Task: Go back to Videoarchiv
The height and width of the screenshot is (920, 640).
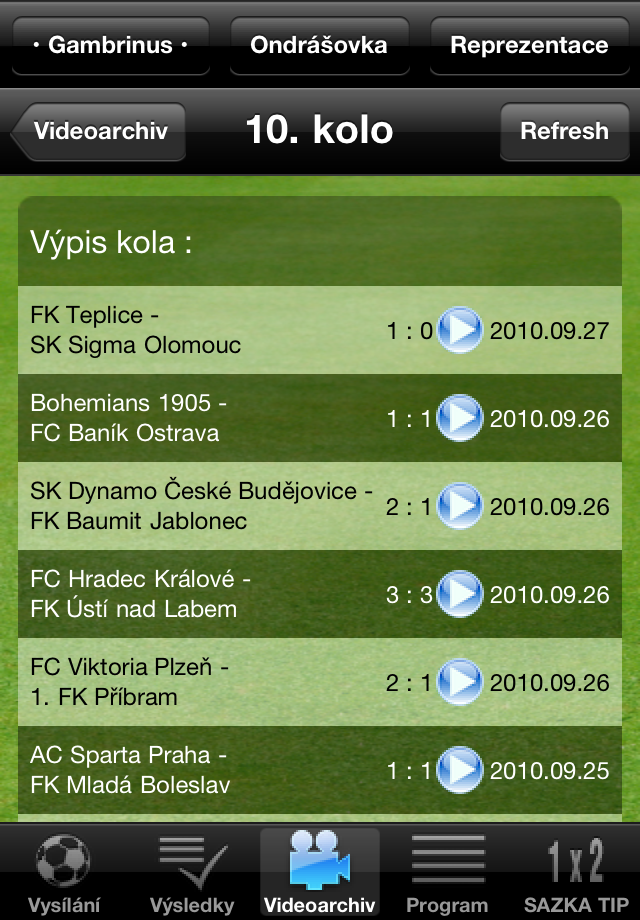Action: tap(99, 131)
